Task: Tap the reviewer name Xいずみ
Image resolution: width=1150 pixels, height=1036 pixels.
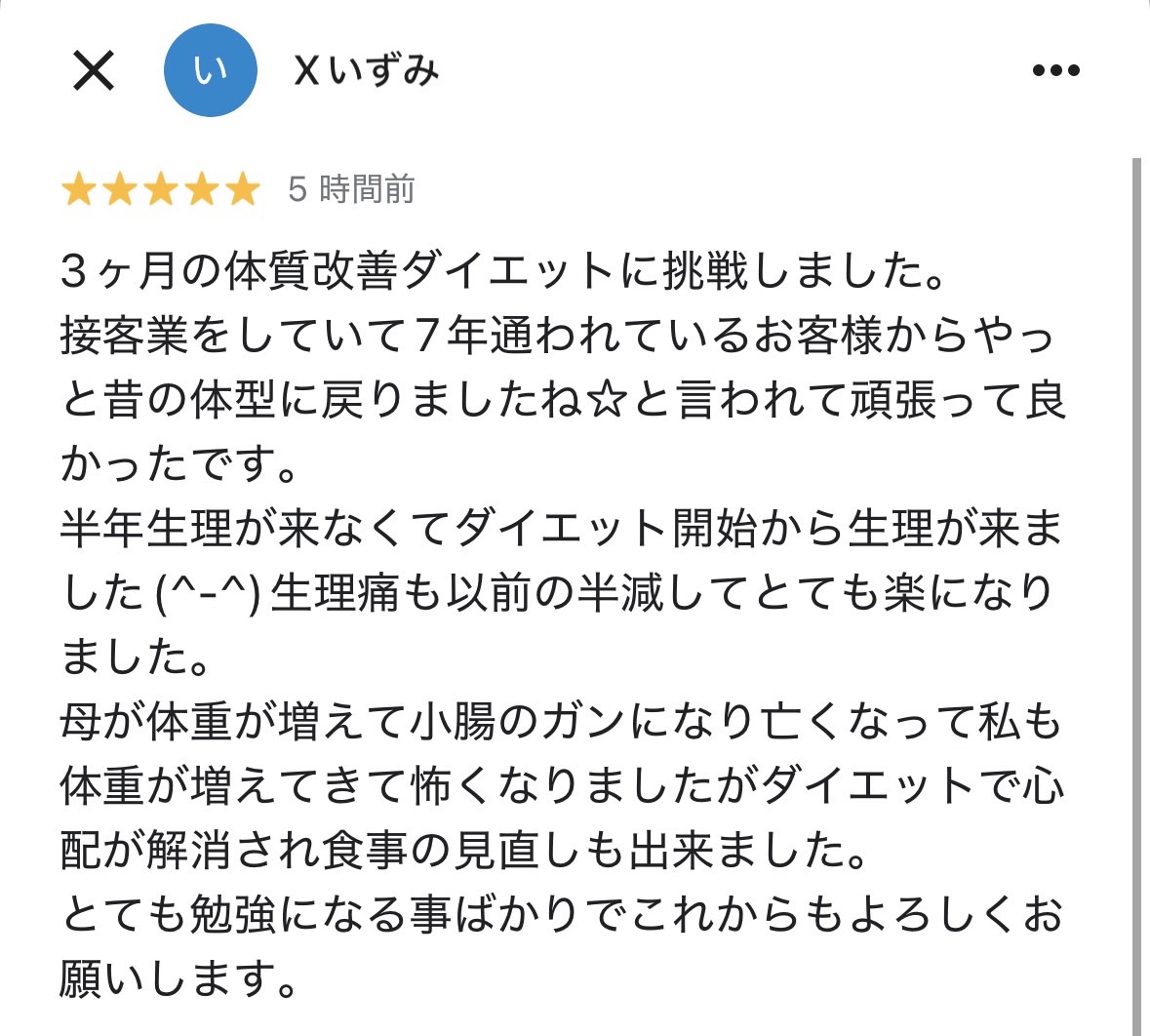Action: (x=367, y=70)
